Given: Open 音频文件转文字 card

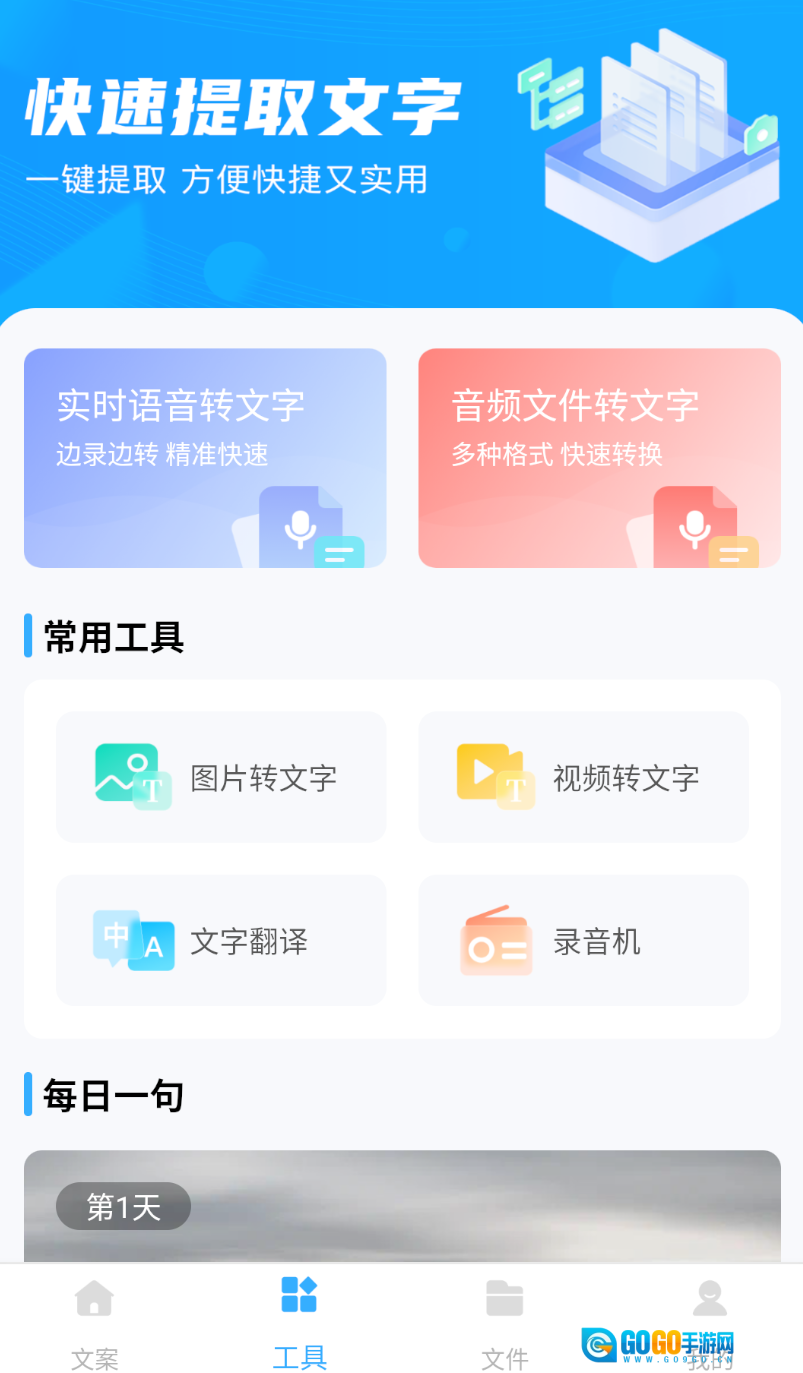Looking at the screenshot, I should click(x=599, y=458).
